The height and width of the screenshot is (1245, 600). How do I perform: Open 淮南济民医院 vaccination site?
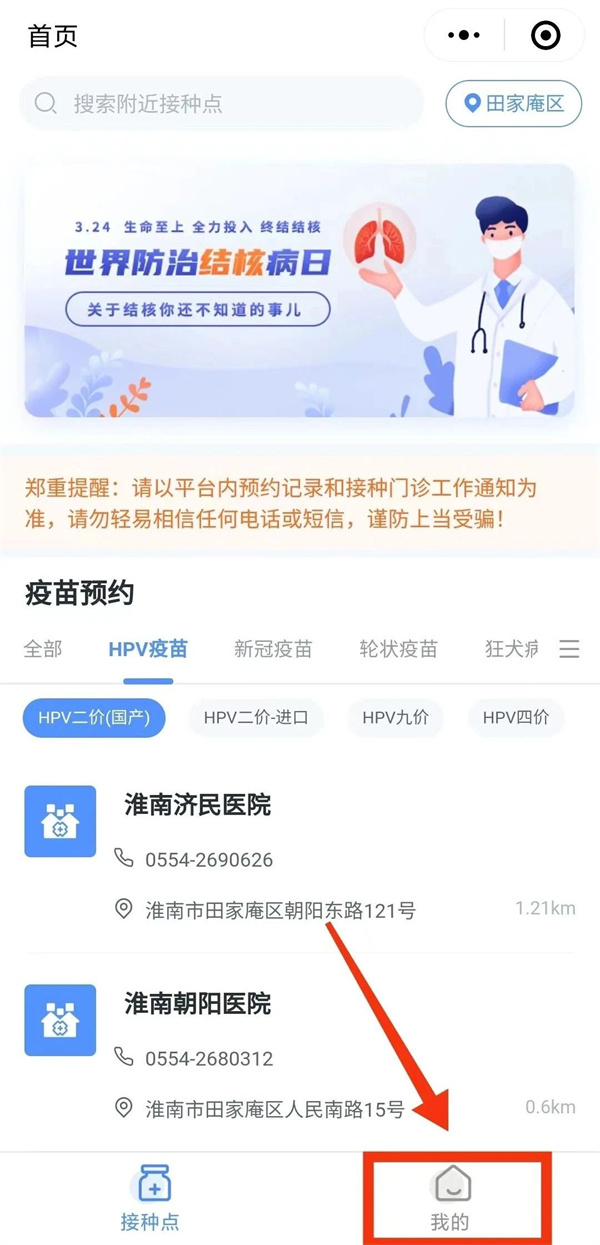point(198,805)
